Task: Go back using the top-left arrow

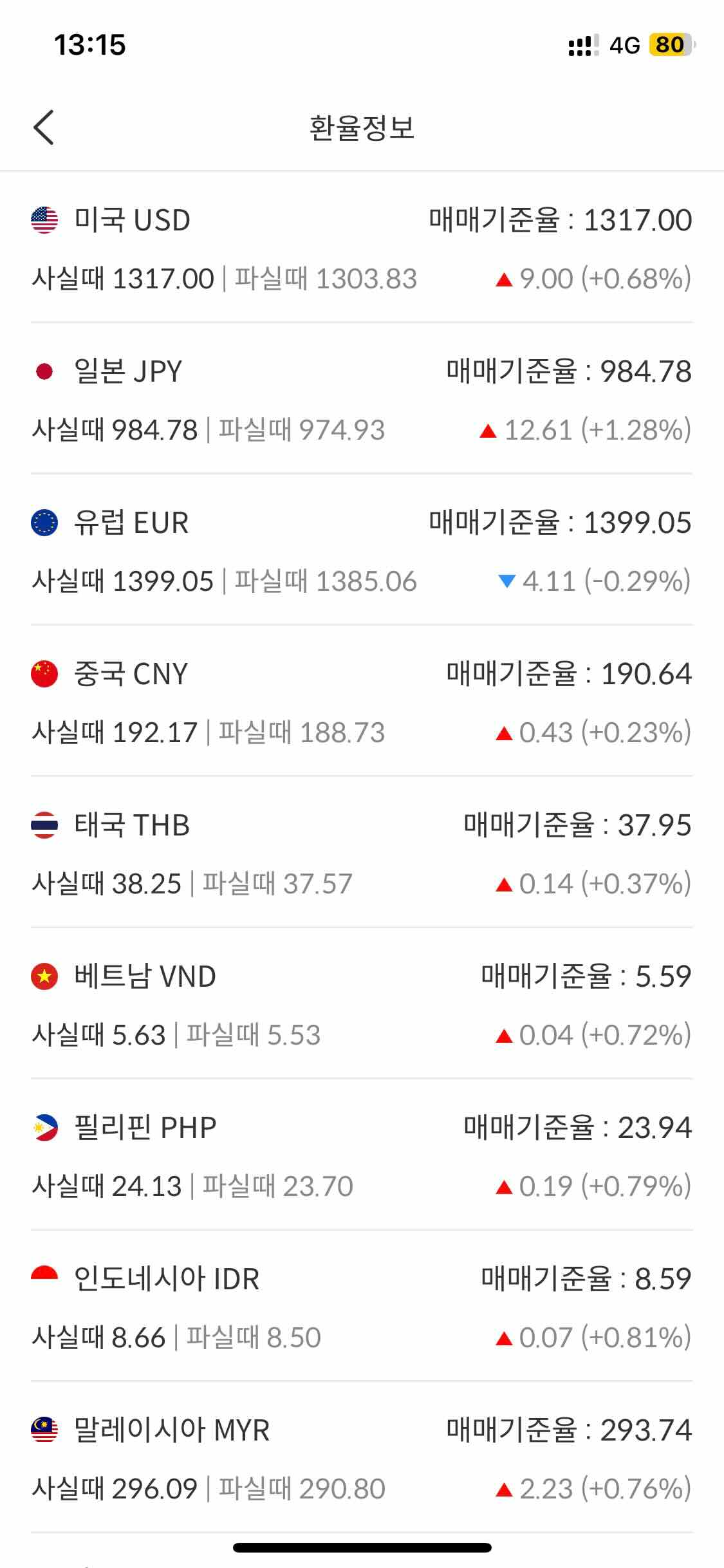Action: (43, 127)
